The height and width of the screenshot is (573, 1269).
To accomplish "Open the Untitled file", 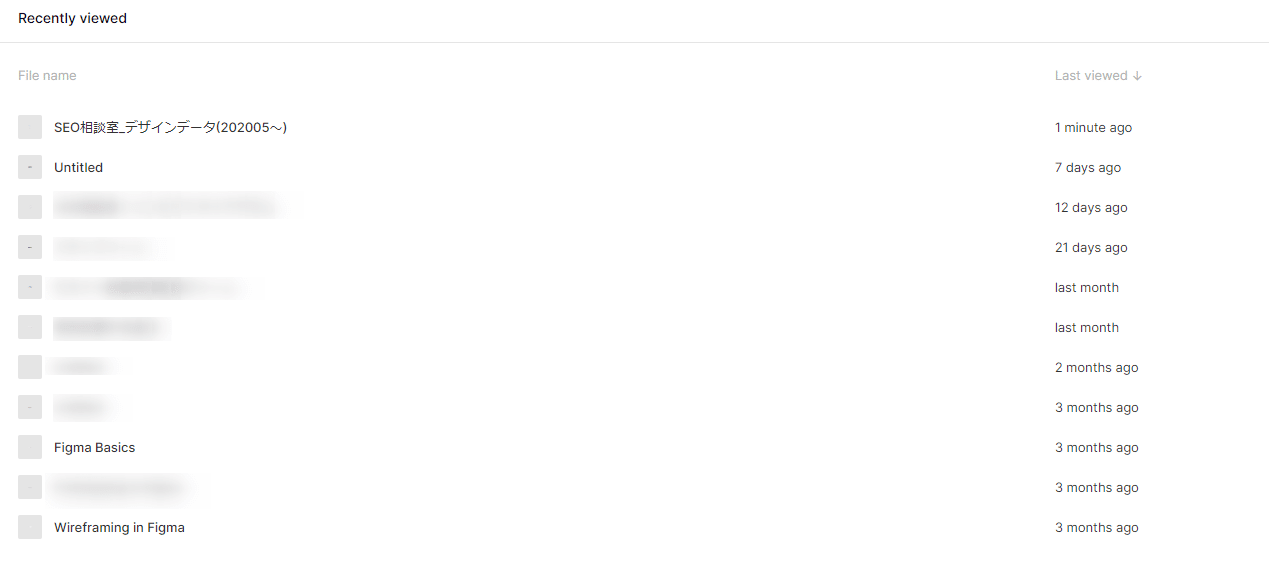I will [78, 167].
